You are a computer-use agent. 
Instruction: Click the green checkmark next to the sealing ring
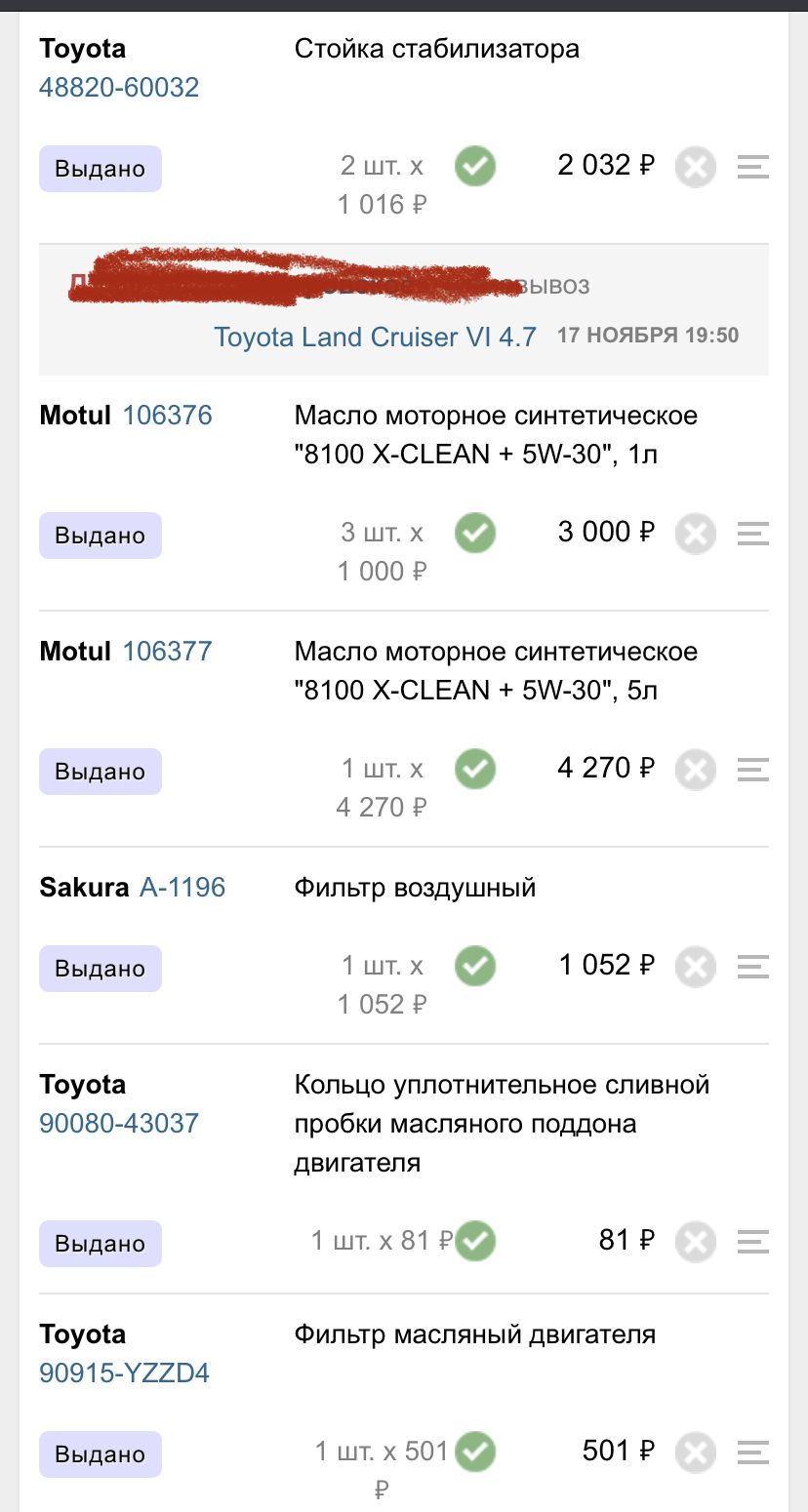474,1241
